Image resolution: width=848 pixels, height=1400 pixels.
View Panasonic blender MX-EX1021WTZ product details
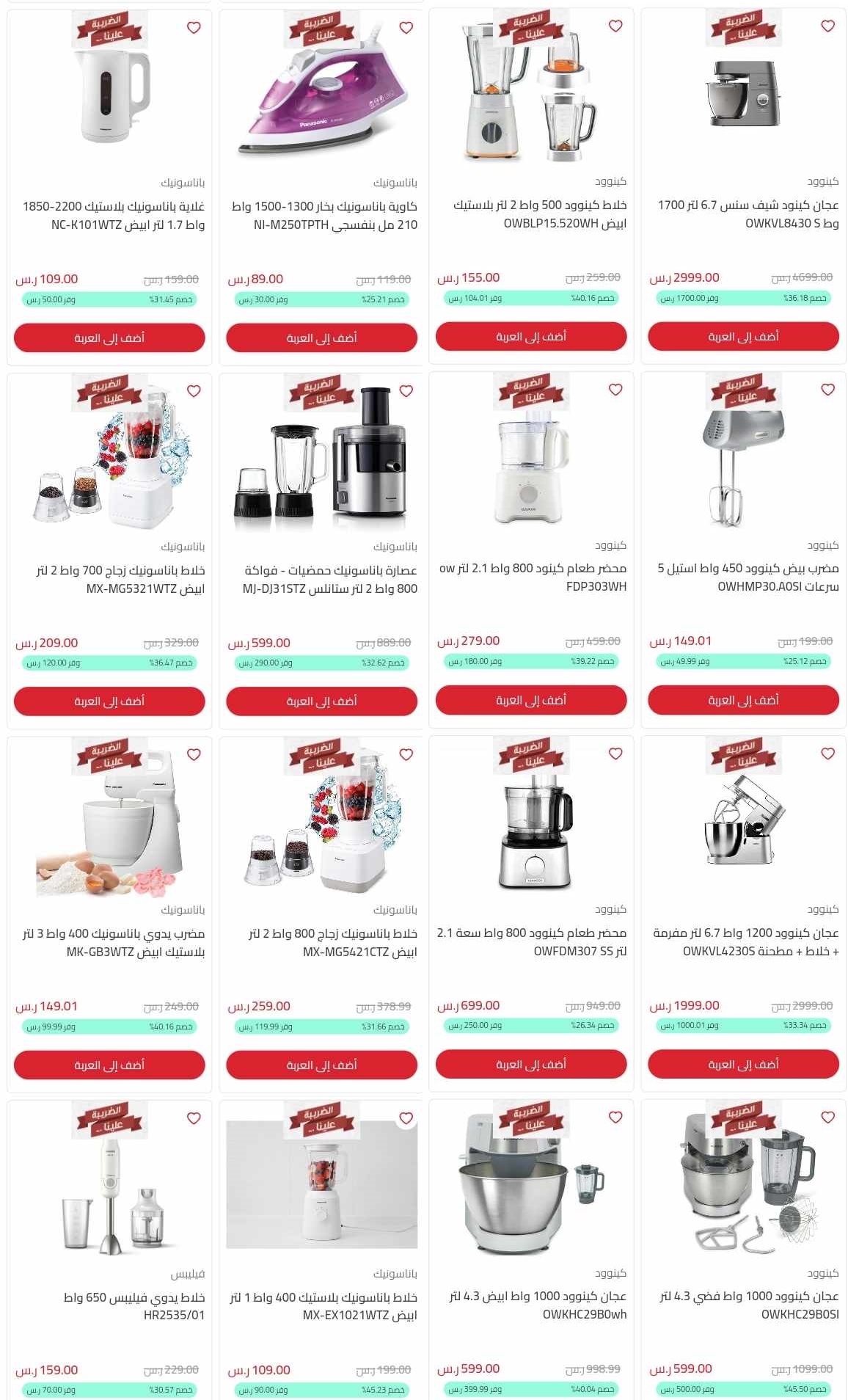coord(323,1306)
